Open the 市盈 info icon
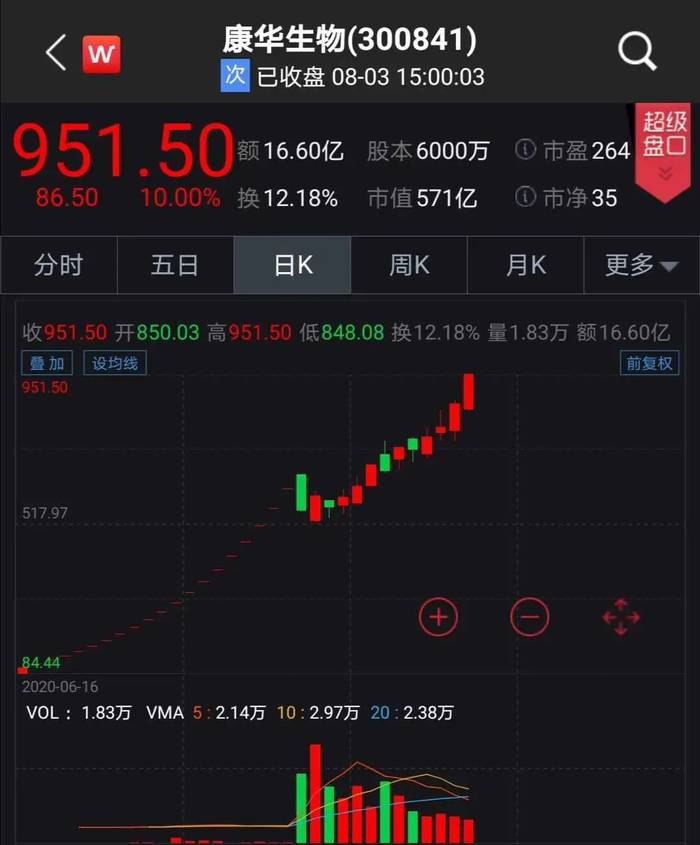 pos(525,149)
